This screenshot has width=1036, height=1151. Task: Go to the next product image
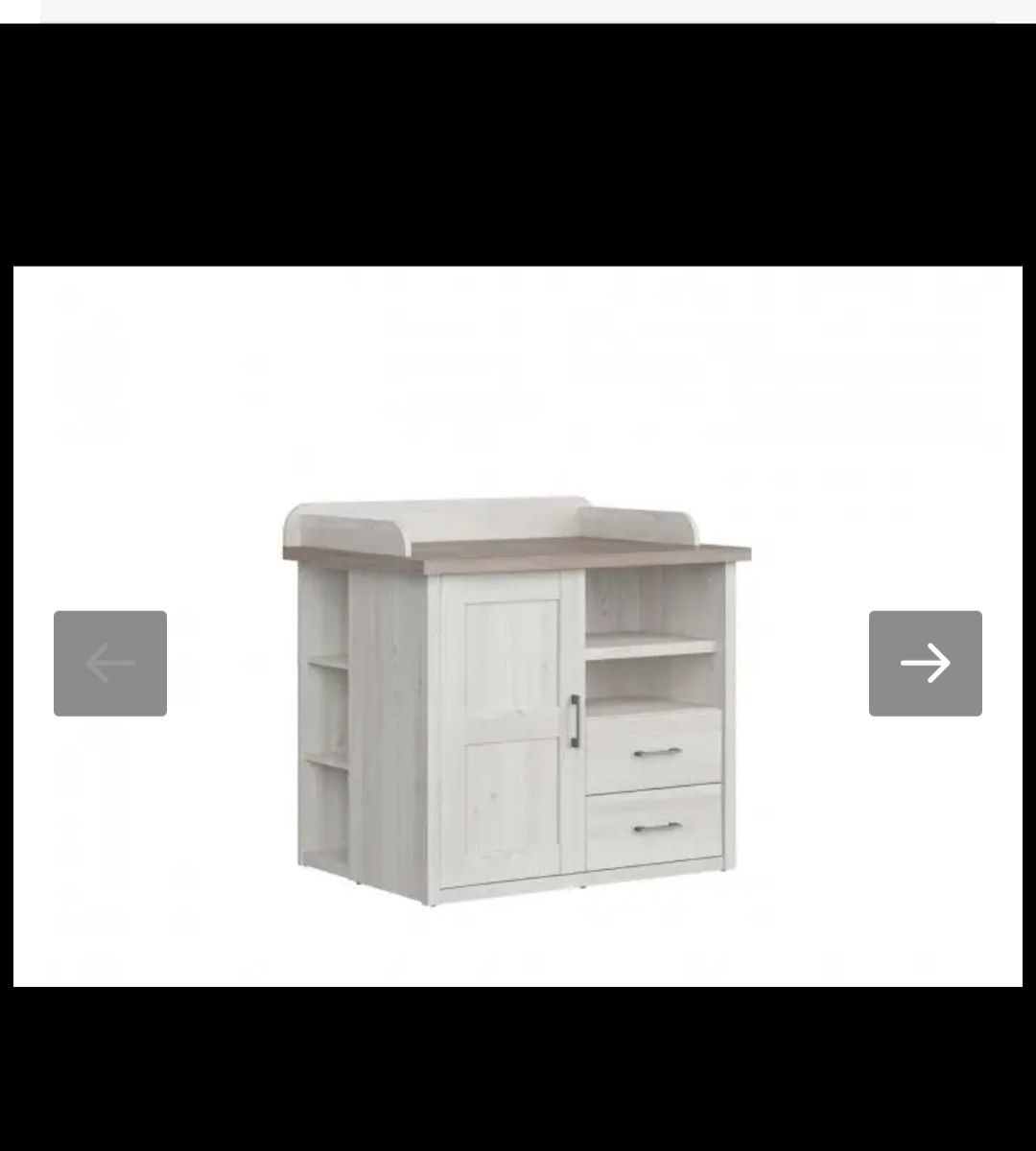click(925, 663)
